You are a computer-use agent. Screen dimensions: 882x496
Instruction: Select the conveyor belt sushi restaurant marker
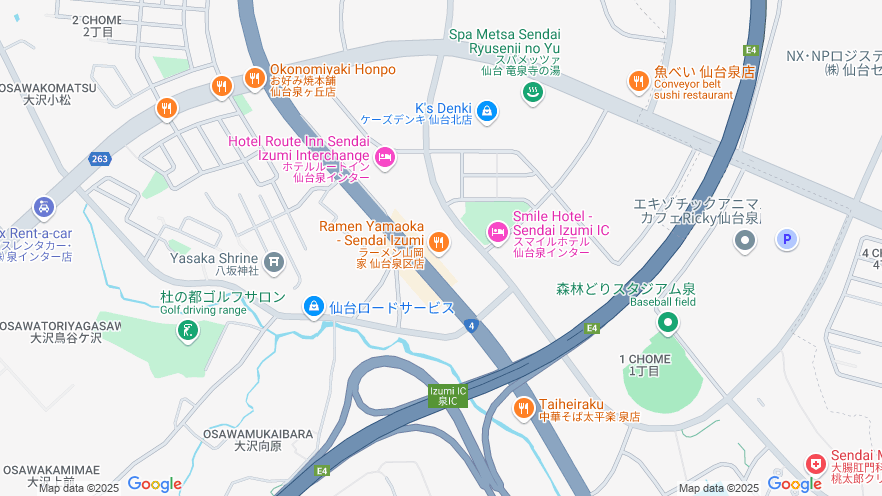(637, 82)
